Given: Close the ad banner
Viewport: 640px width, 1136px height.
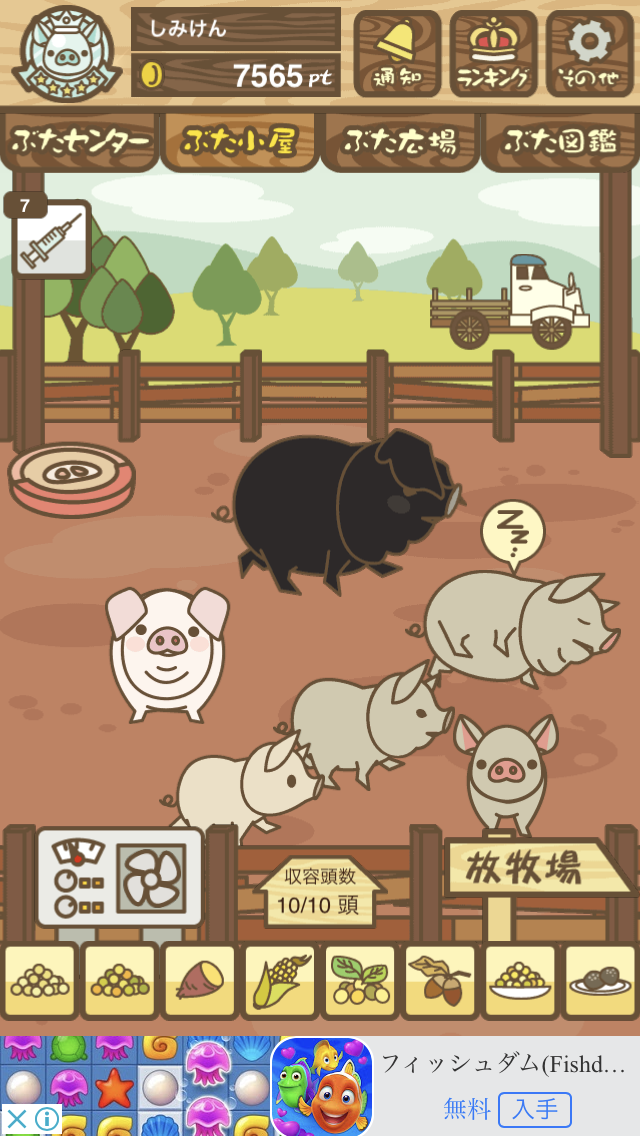Looking at the screenshot, I should pyautogui.click(x=17, y=1118).
